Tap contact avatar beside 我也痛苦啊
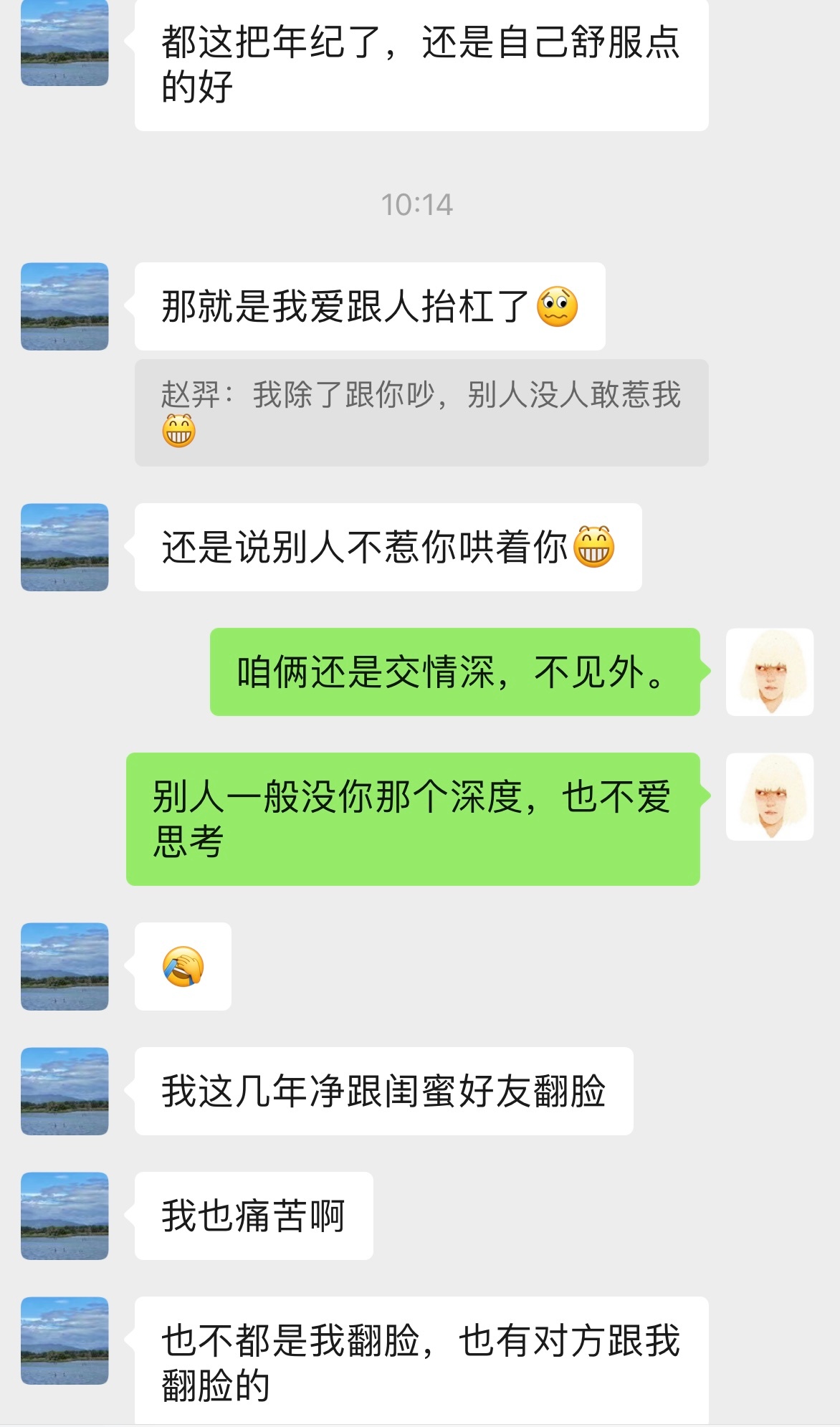This screenshot has height=1427, width=840. (65, 1216)
